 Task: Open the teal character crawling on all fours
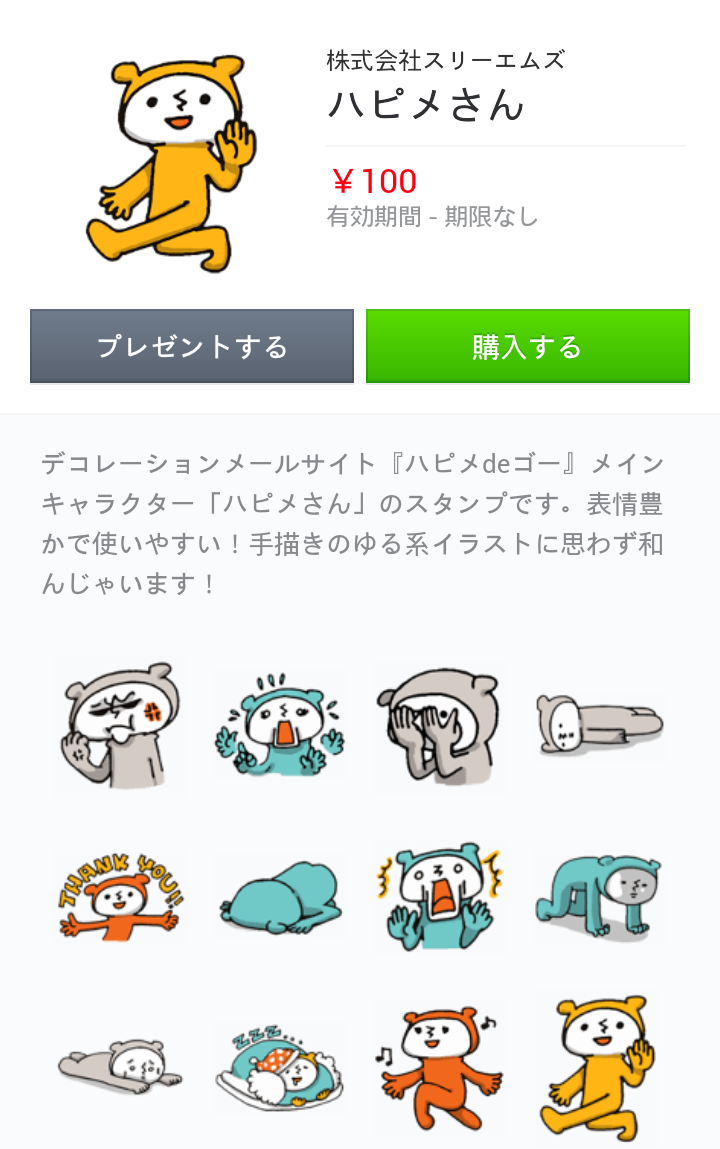tap(597, 895)
